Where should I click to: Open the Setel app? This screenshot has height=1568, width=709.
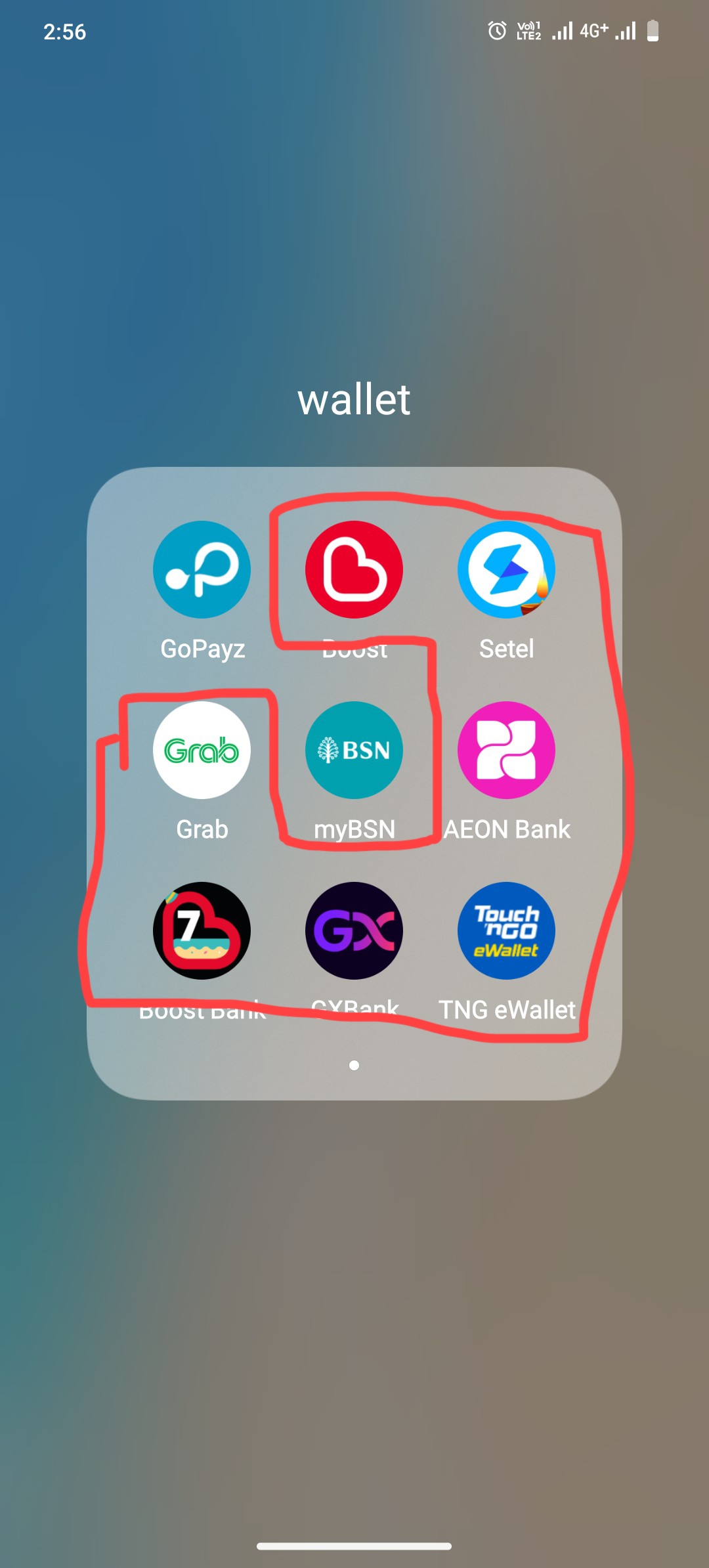click(x=506, y=569)
